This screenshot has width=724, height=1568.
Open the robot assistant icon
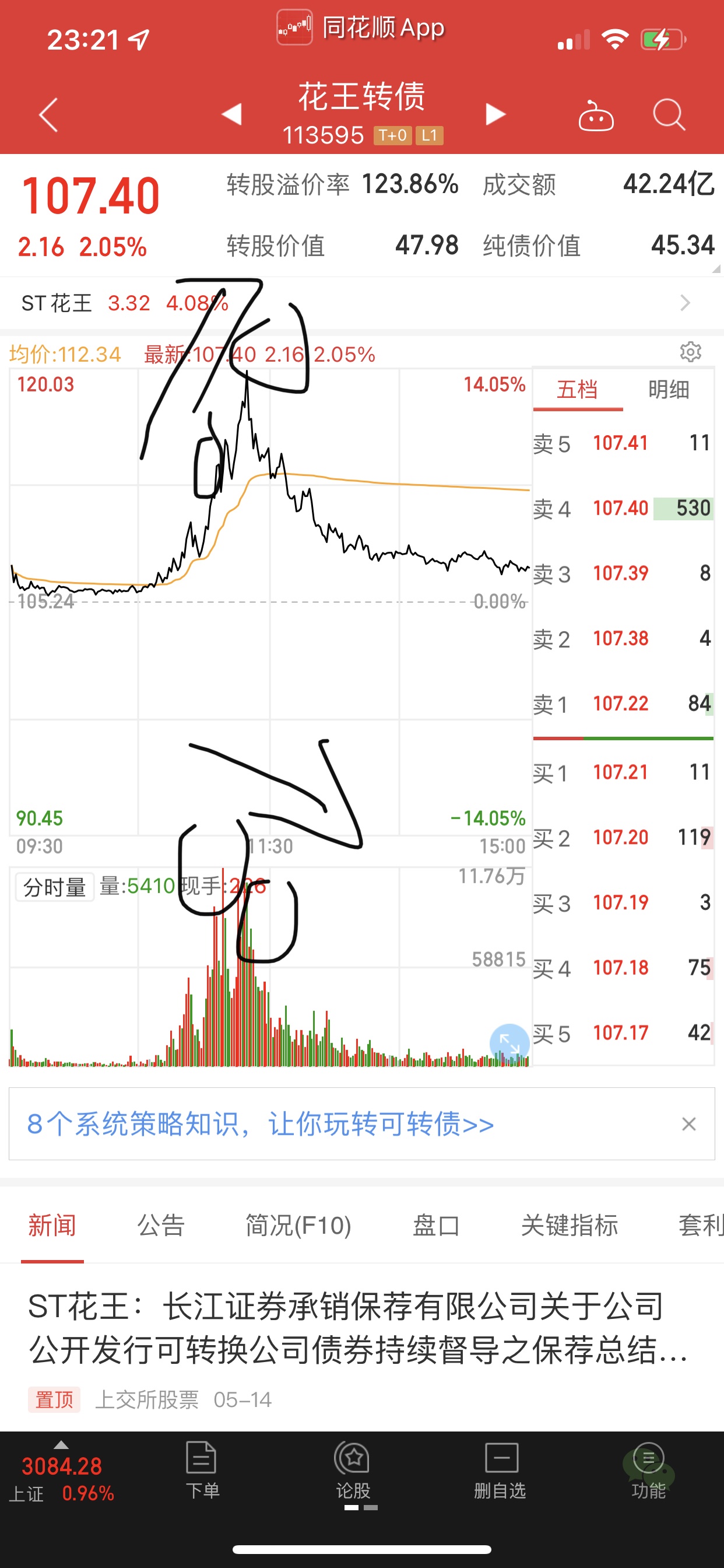(596, 114)
